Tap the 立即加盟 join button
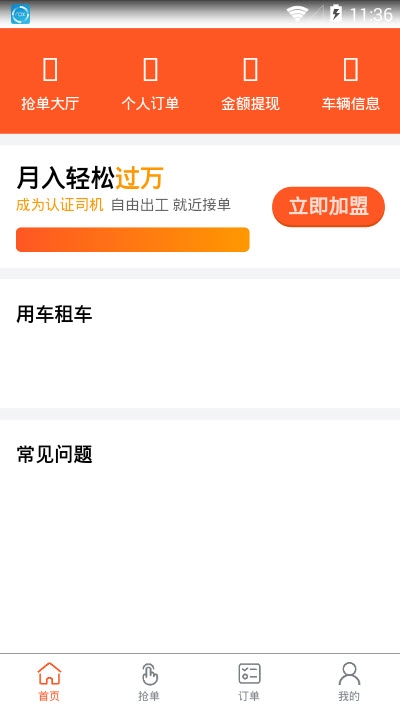 pyautogui.click(x=328, y=206)
